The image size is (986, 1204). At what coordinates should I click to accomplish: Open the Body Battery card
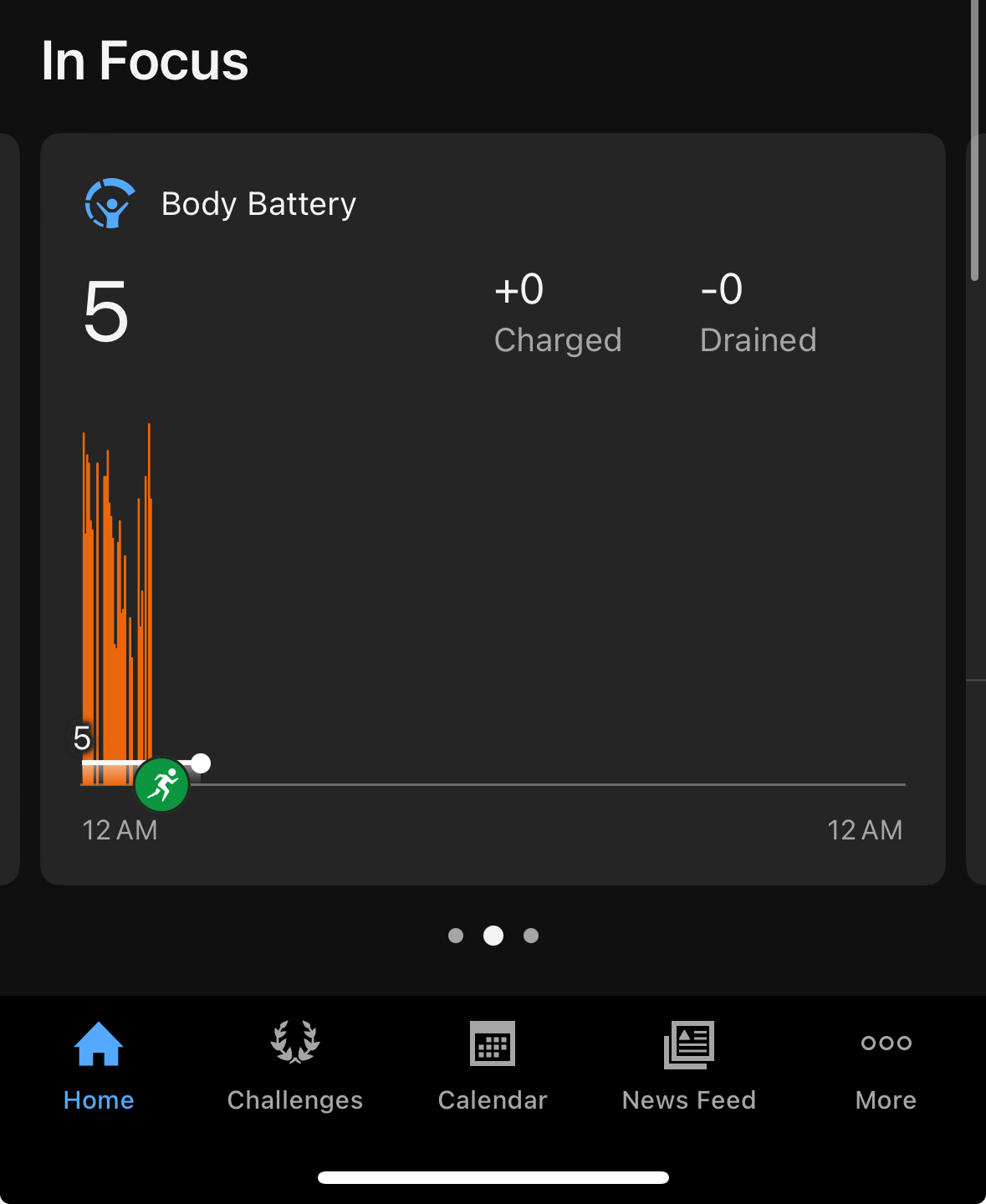[x=493, y=508]
